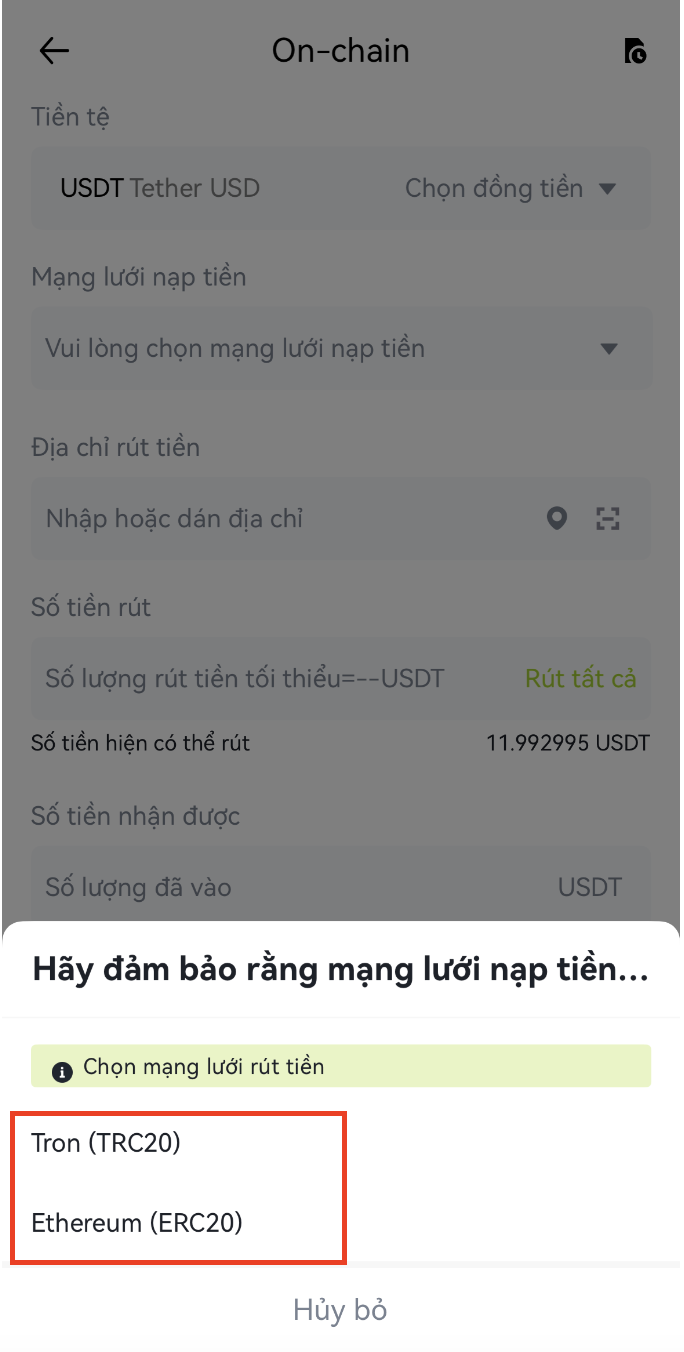The height and width of the screenshot is (1352, 684).
Task: Open the address book pin icon
Action: coord(557,518)
